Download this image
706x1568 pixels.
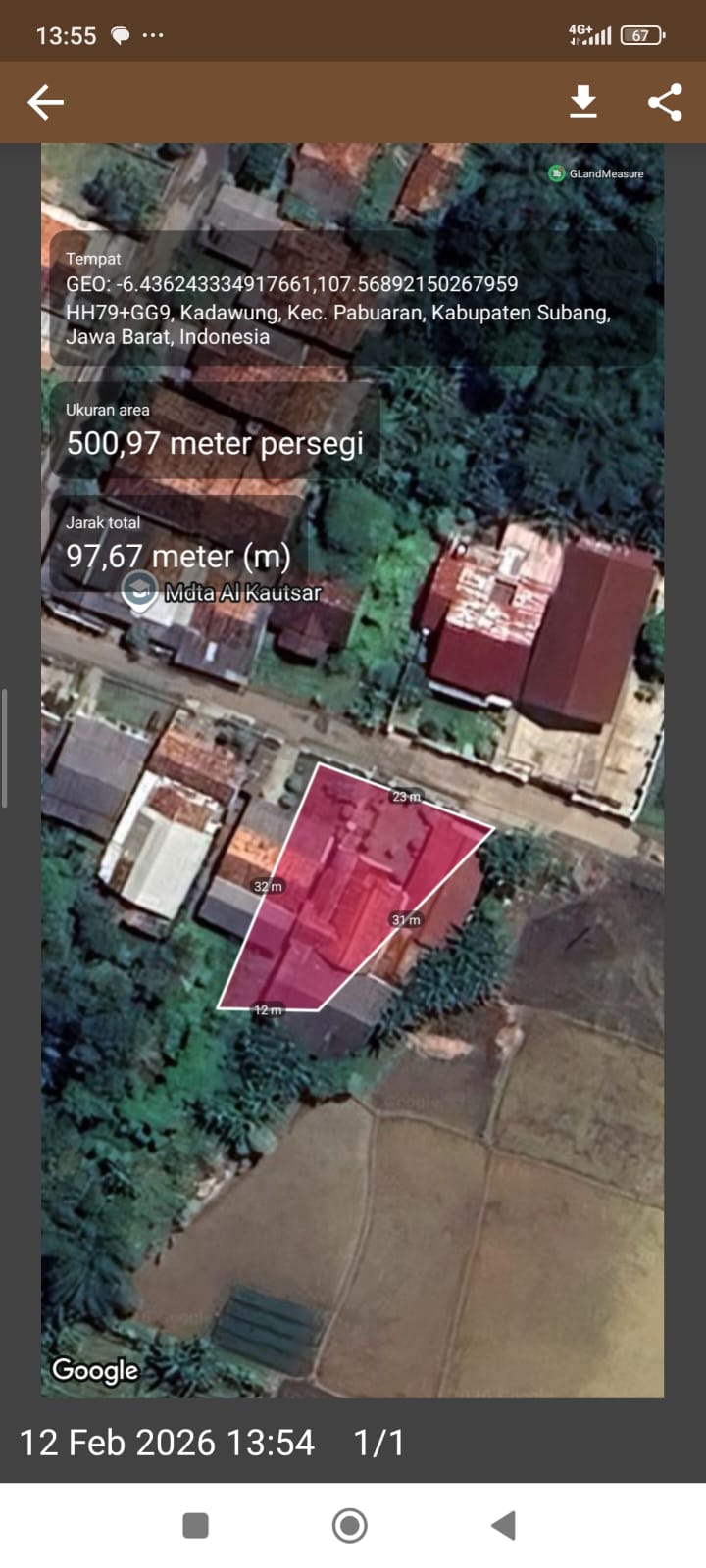point(583,102)
